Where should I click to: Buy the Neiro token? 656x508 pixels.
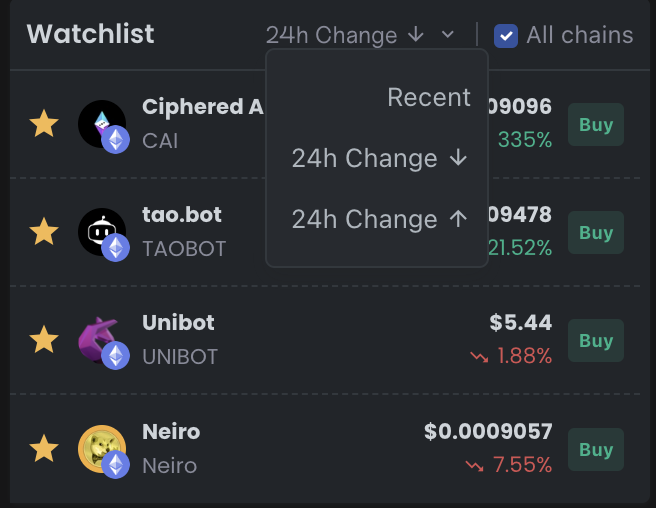tap(596, 450)
